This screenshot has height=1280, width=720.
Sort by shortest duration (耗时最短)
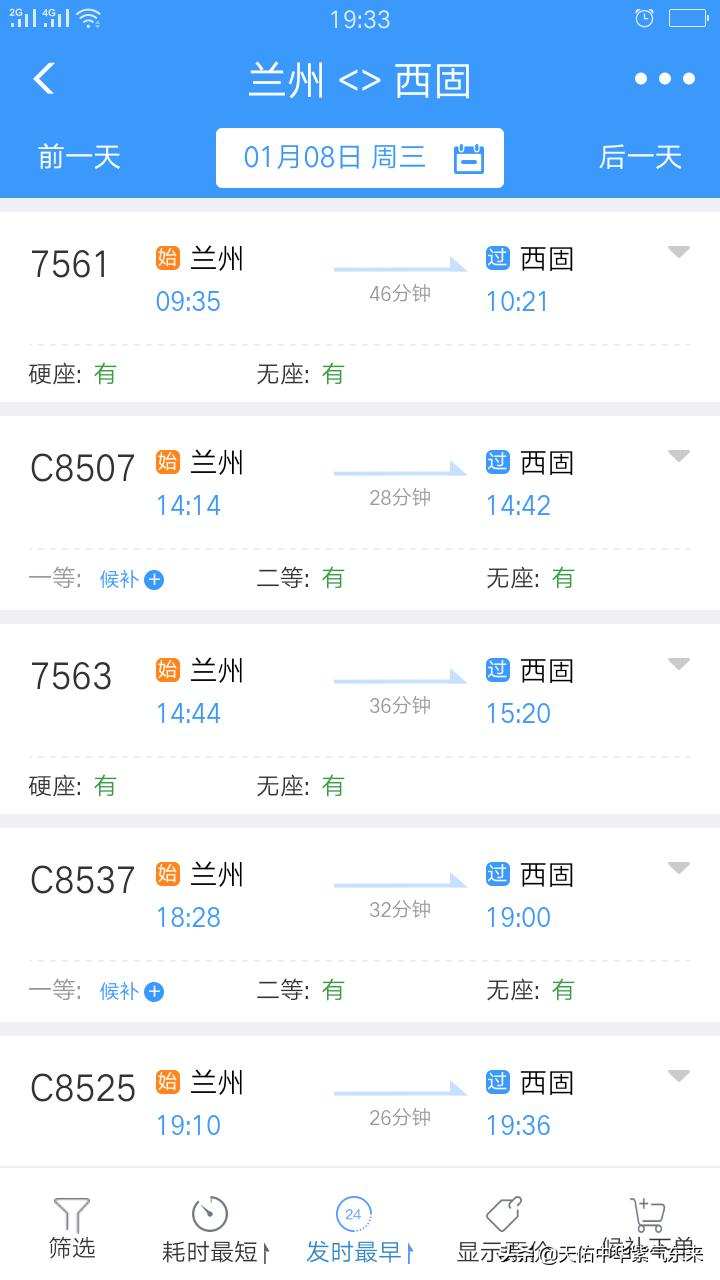(211, 1230)
